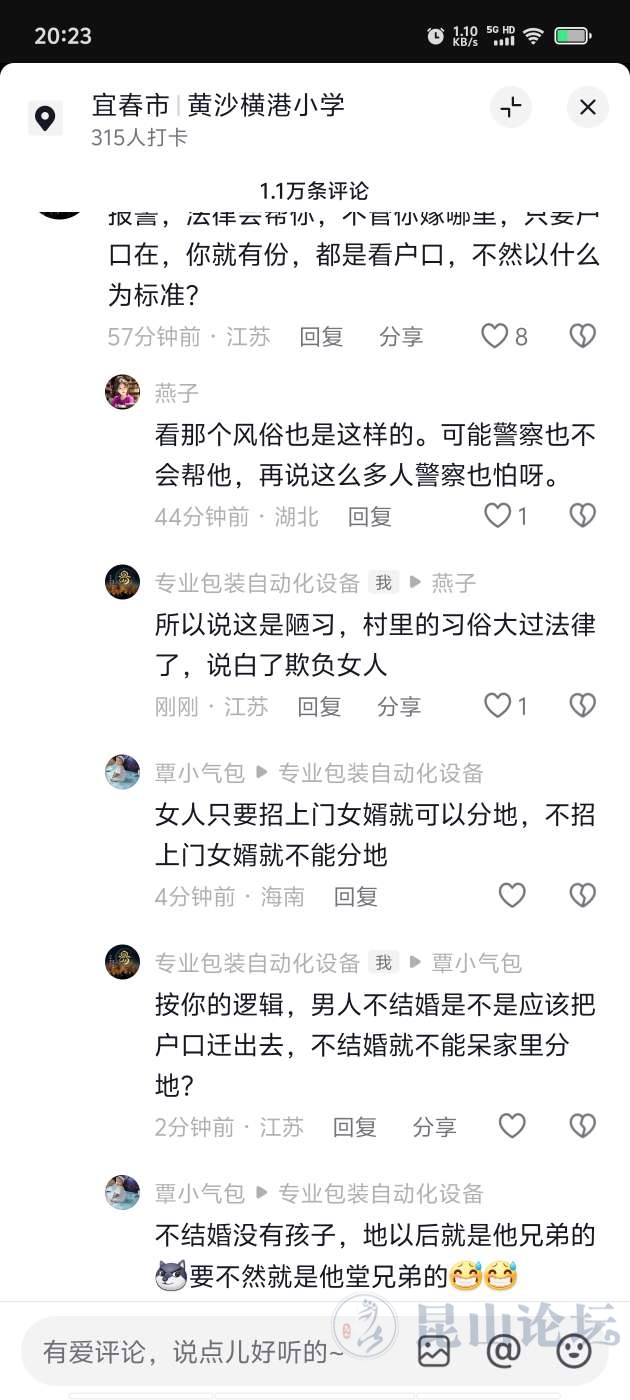Collapse the comments panel to smaller size

pos(511,108)
